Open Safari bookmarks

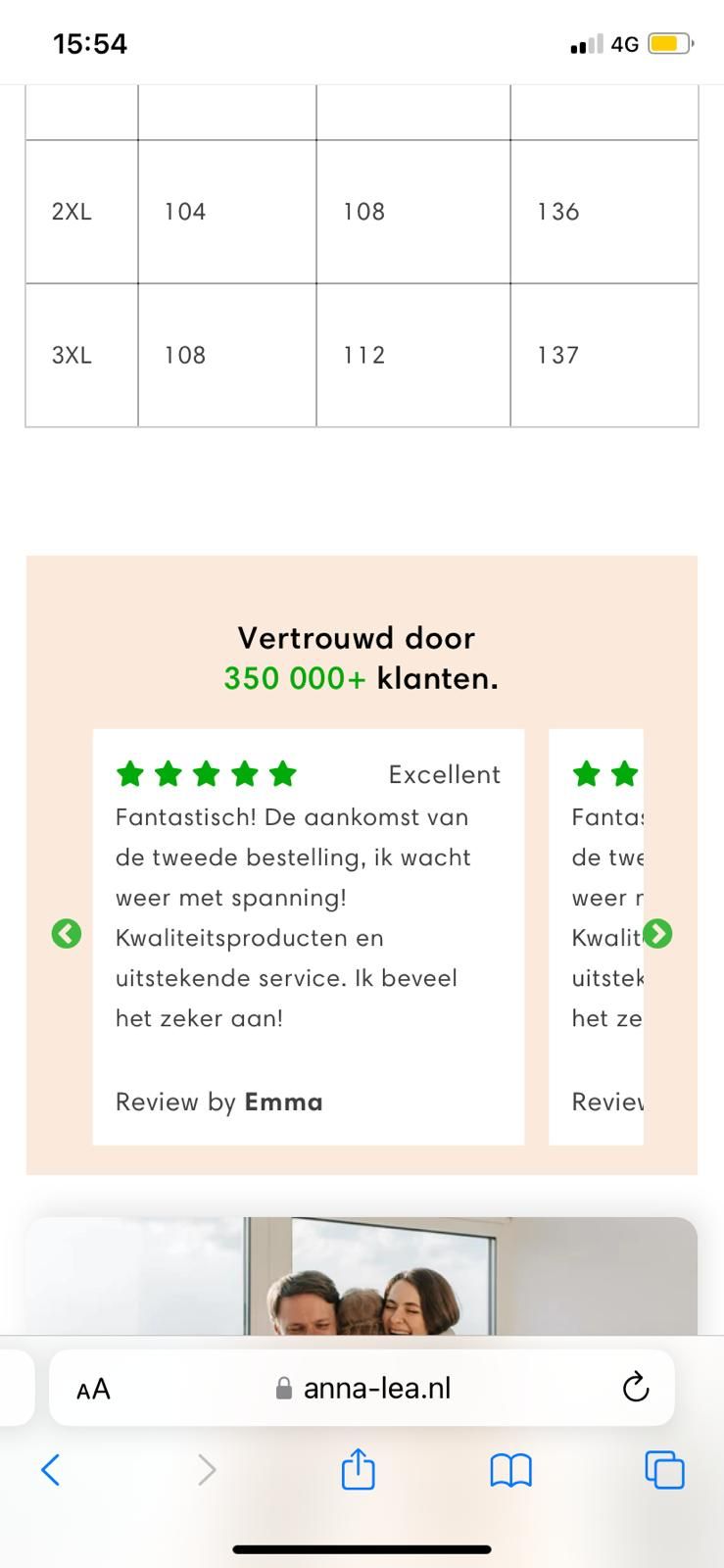(x=510, y=1470)
